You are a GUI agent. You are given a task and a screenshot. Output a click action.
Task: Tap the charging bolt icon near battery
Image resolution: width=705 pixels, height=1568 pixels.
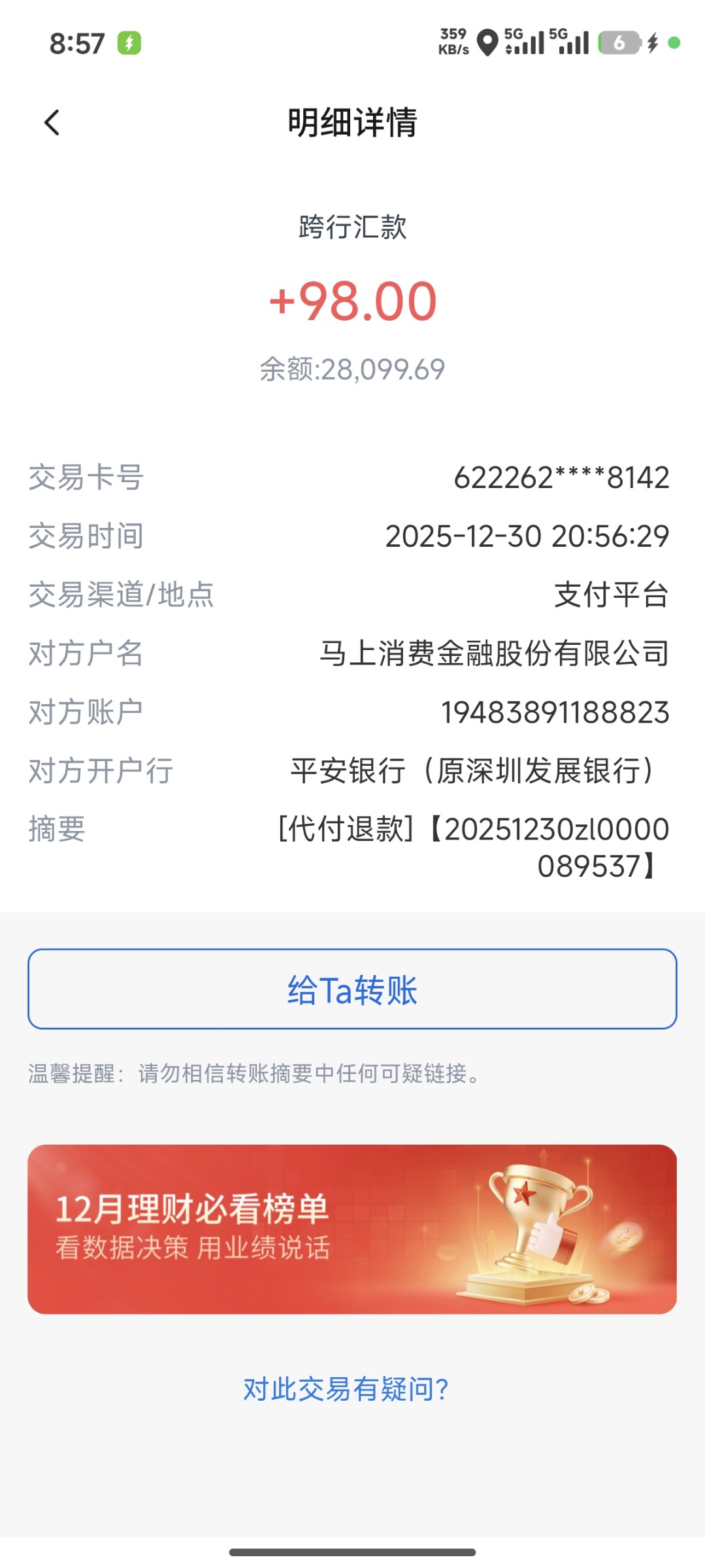[x=653, y=43]
